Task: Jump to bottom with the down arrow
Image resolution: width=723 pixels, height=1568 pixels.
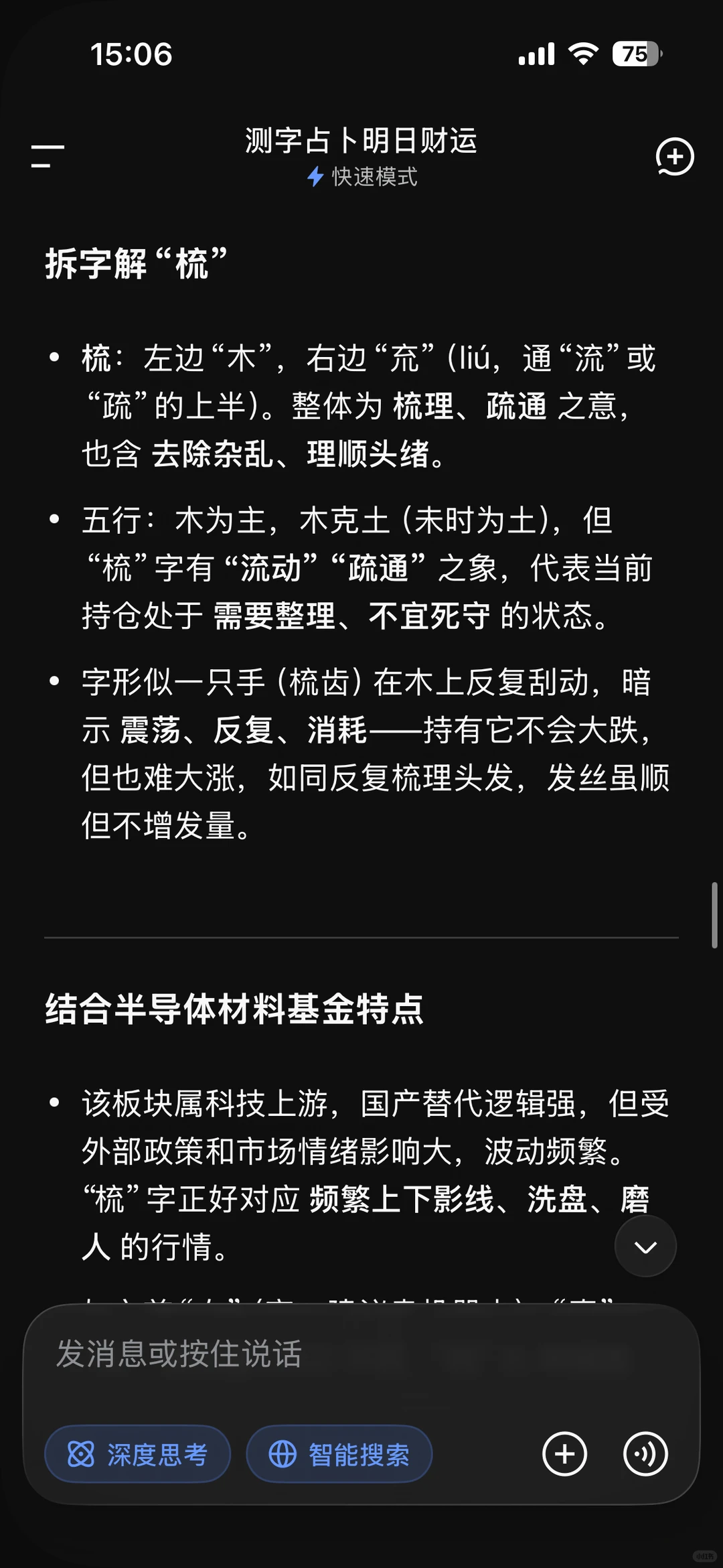Action: (x=645, y=1246)
